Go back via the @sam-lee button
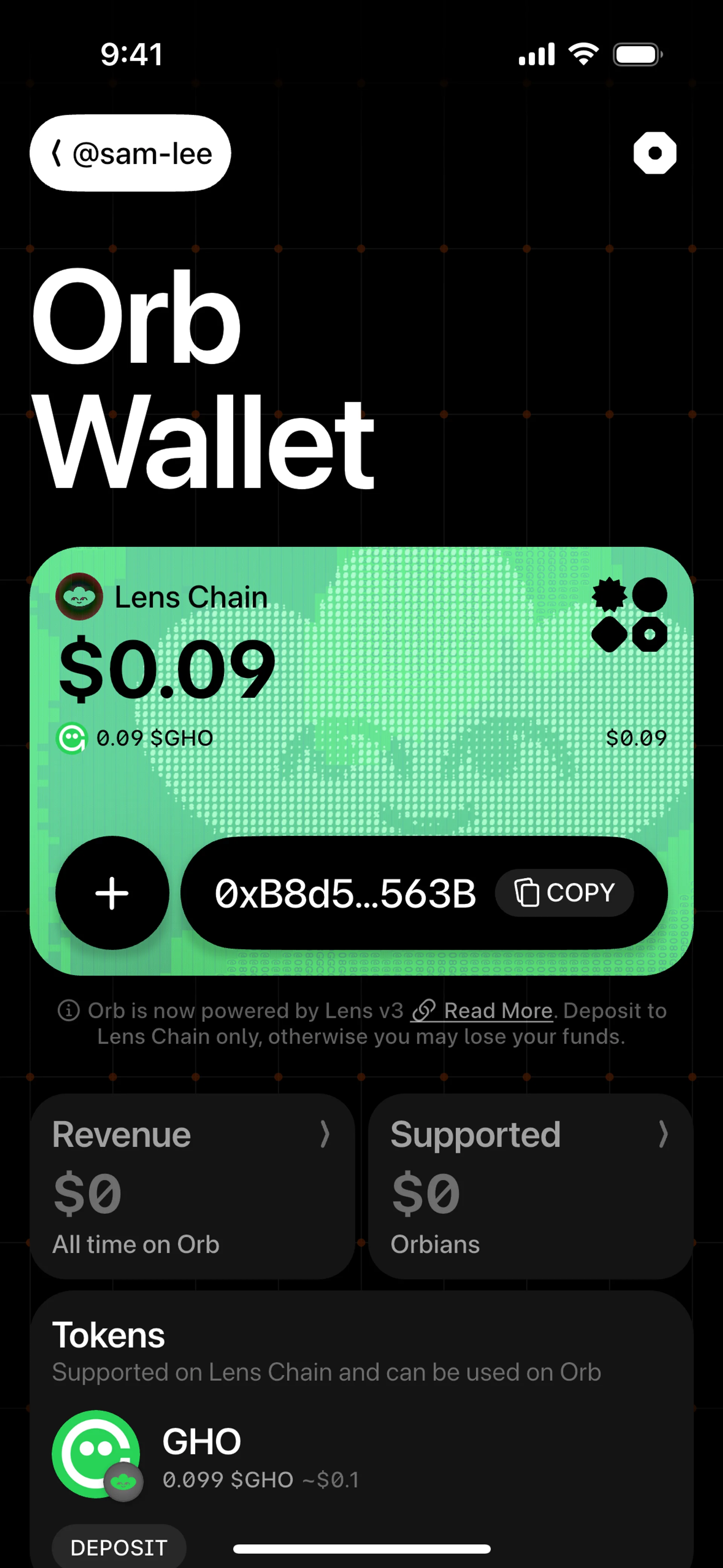The height and width of the screenshot is (1568, 723). pyautogui.click(x=130, y=153)
